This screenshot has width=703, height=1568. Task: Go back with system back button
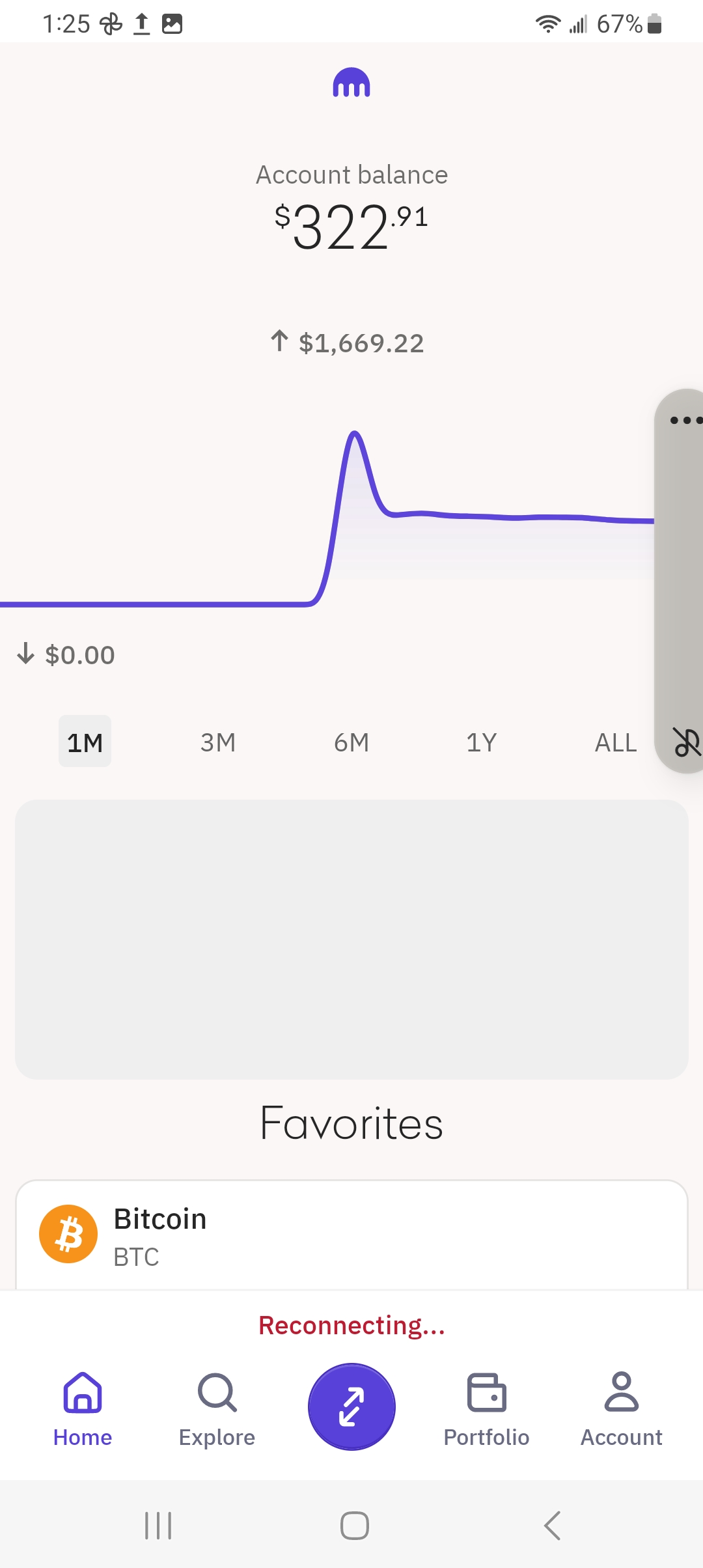pyautogui.click(x=552, y=1526)
